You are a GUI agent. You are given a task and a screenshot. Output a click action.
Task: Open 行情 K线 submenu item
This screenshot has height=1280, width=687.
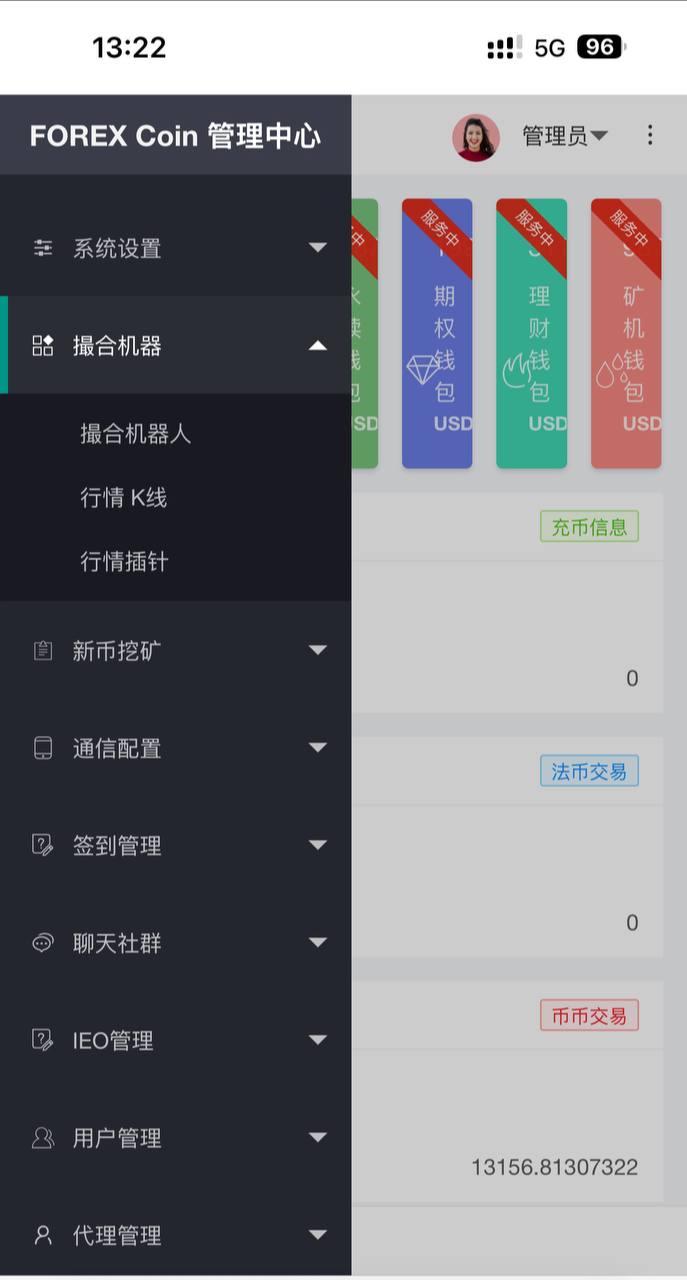(x=176, y=498)
